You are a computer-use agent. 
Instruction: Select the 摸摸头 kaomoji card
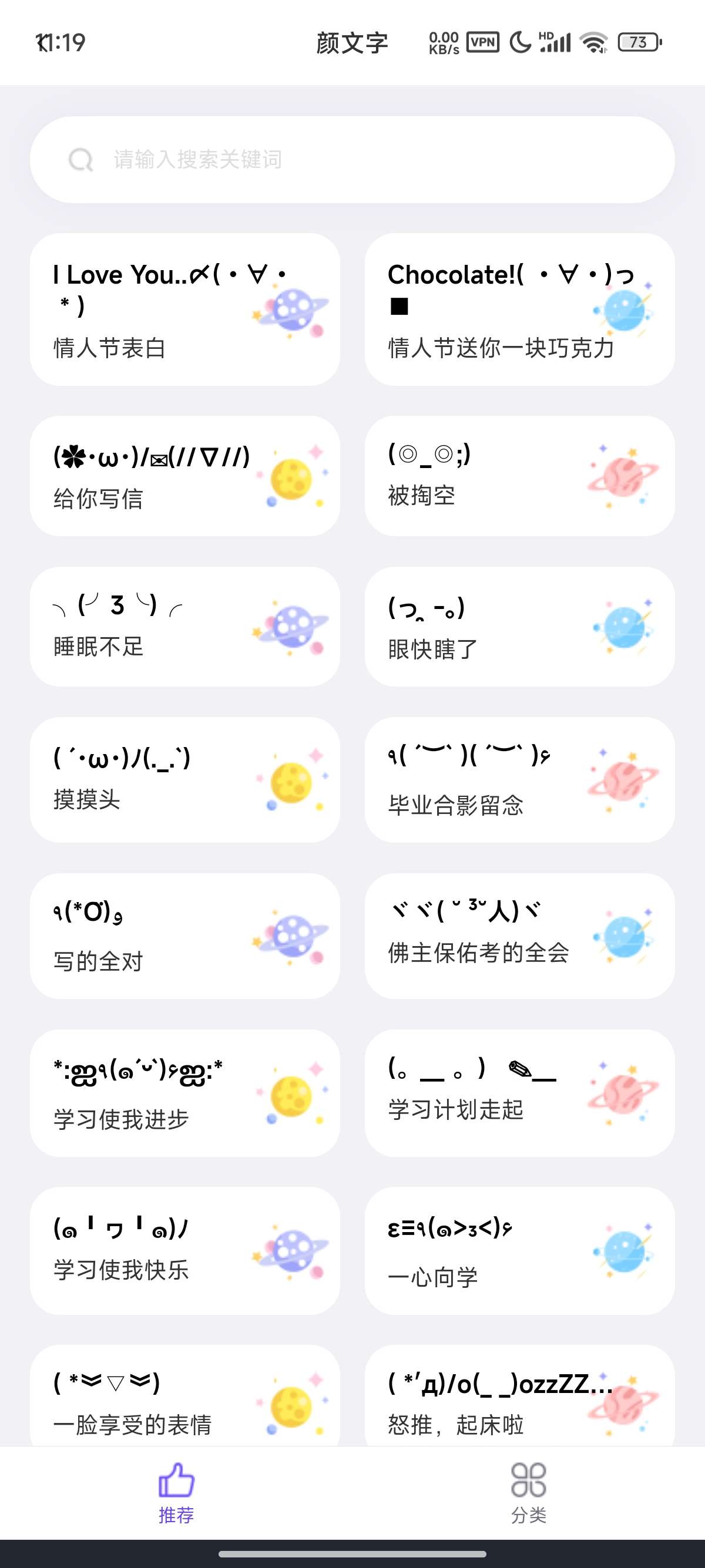tap(184, 780)
